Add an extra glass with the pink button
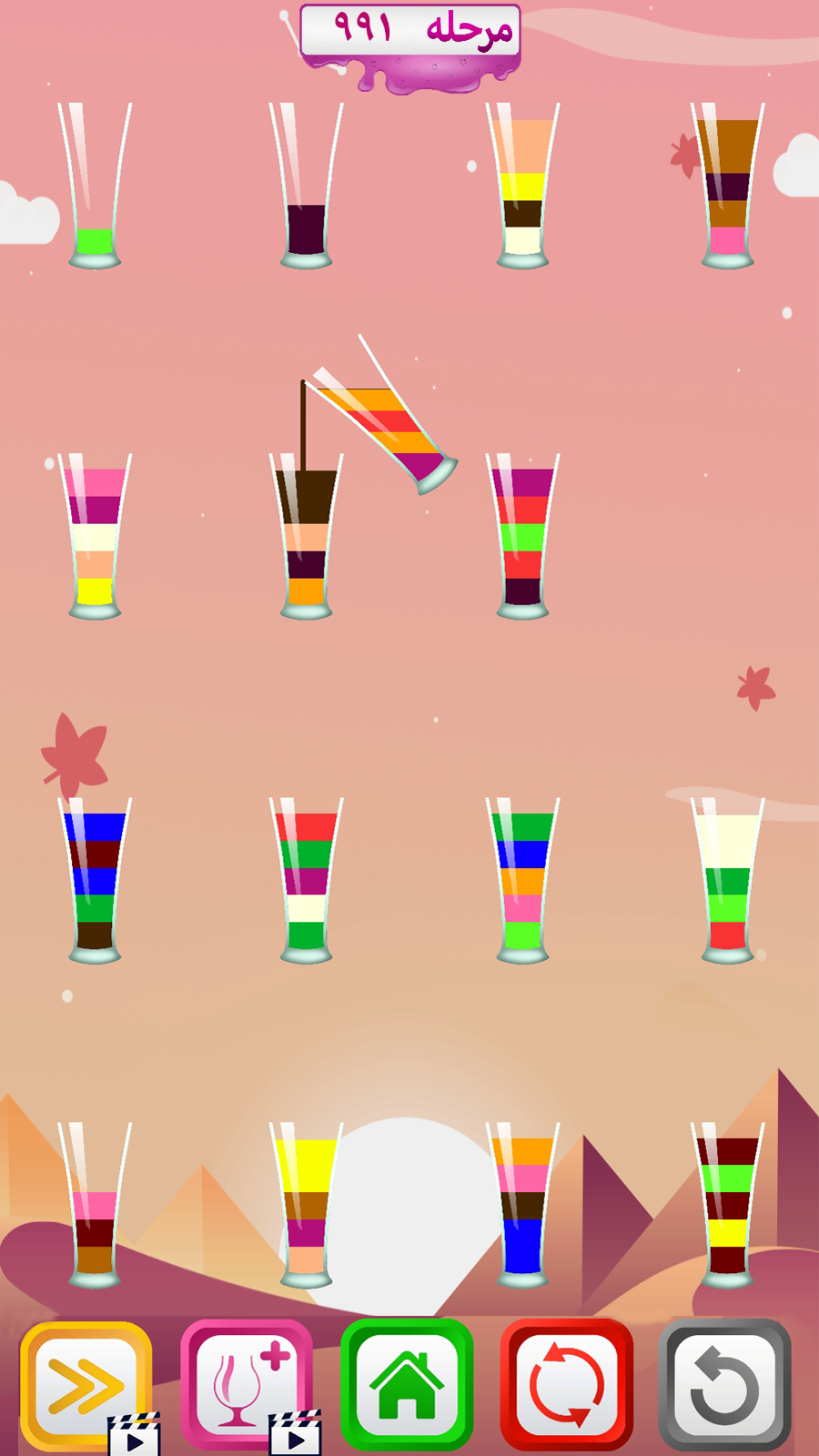The image size is (819, 1456). [x=246, y=1385]
